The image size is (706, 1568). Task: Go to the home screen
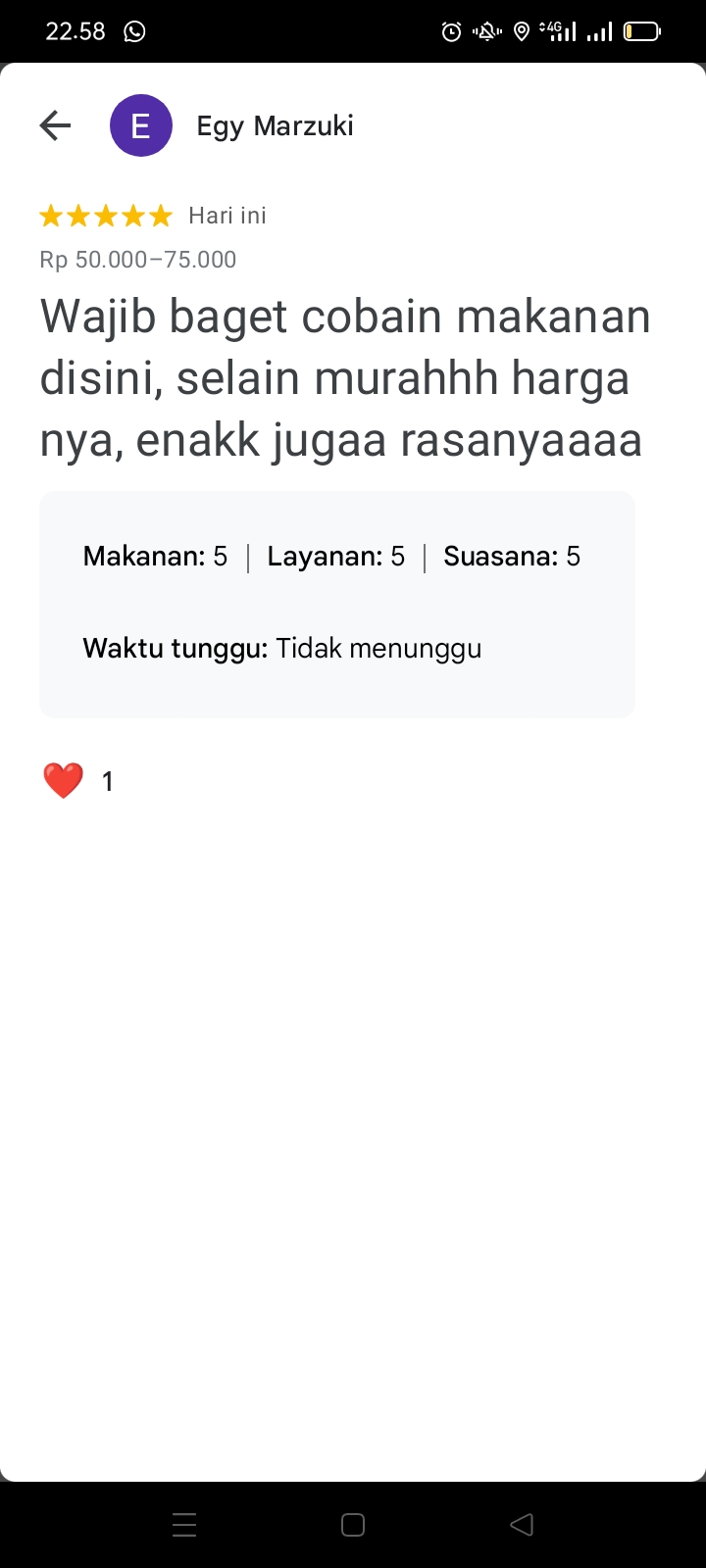pyautogui.click(x=353, y=1524)
